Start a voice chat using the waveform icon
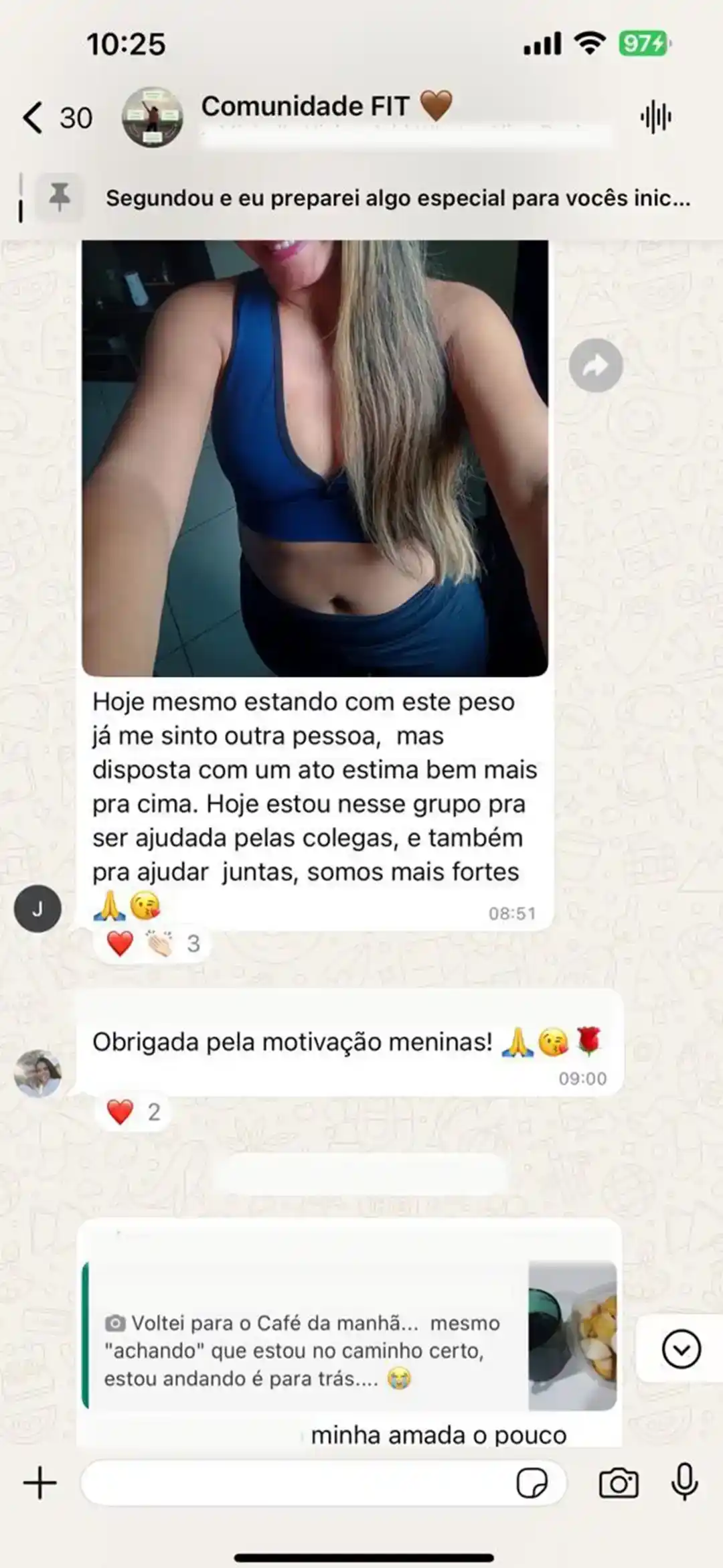 (x=655, y=118)
